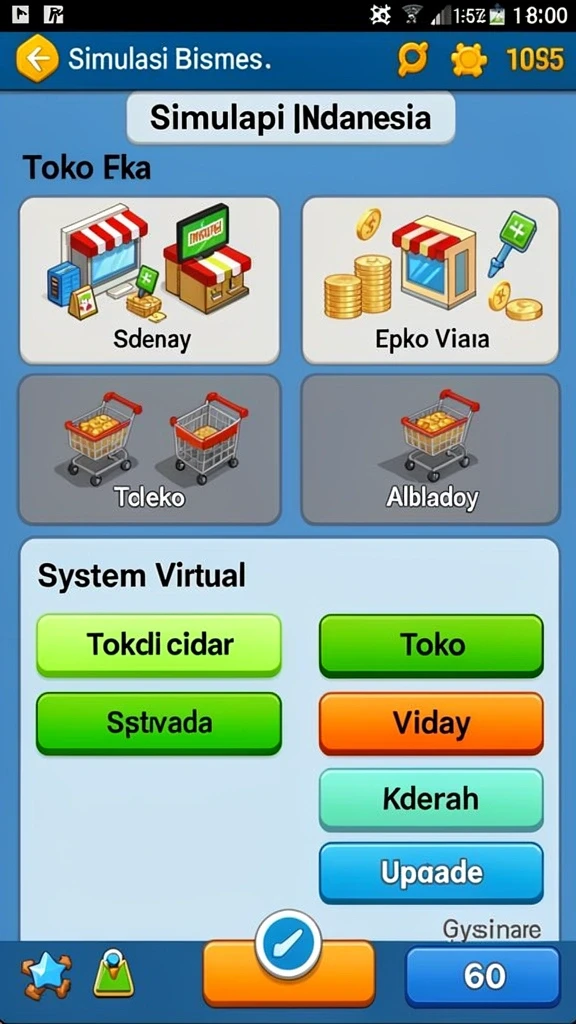Tap the orange Viday button
The image size is (576, 1024).
(x=431, y=724)
